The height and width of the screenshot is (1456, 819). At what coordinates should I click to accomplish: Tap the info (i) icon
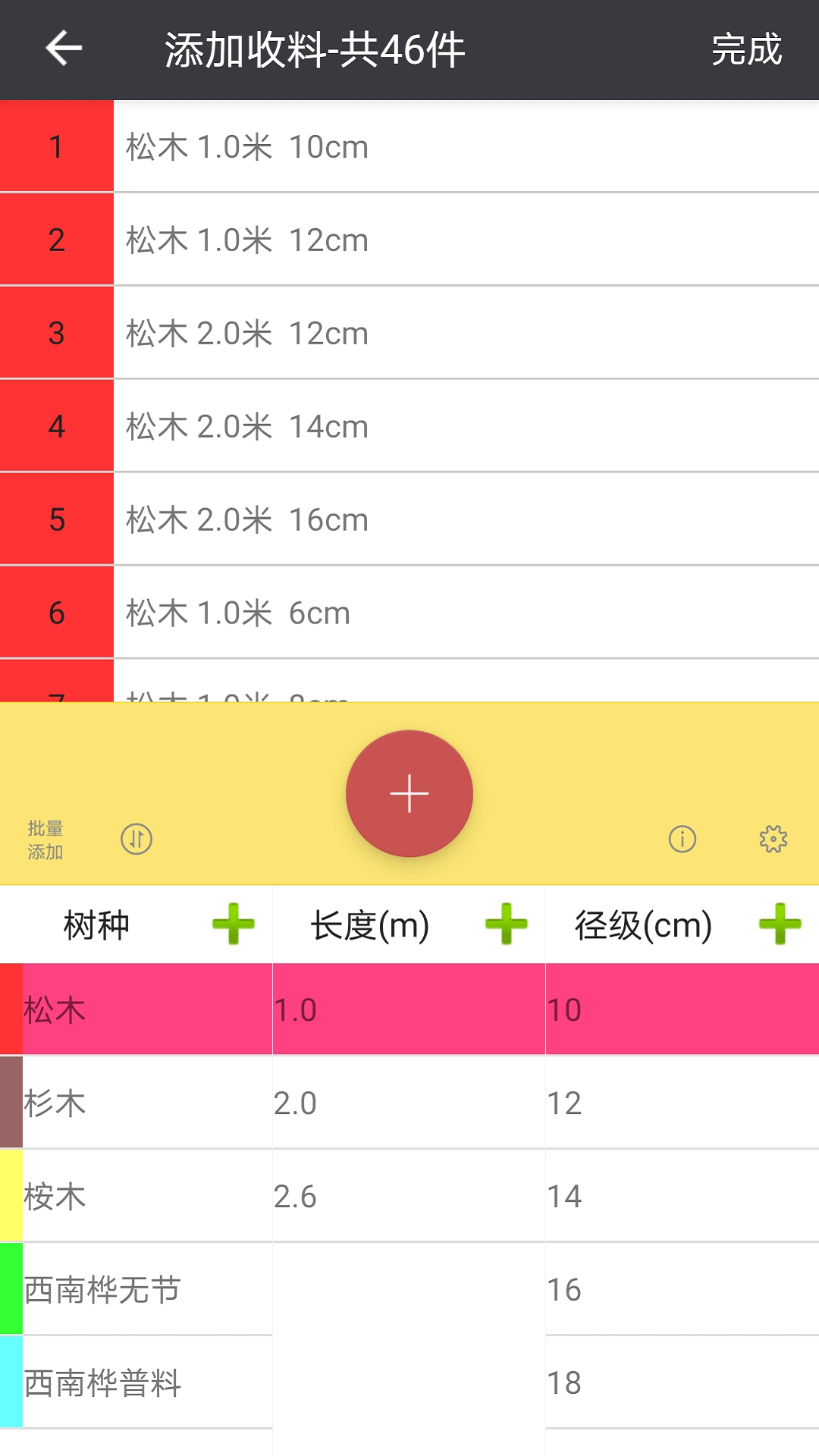(681, 840)
